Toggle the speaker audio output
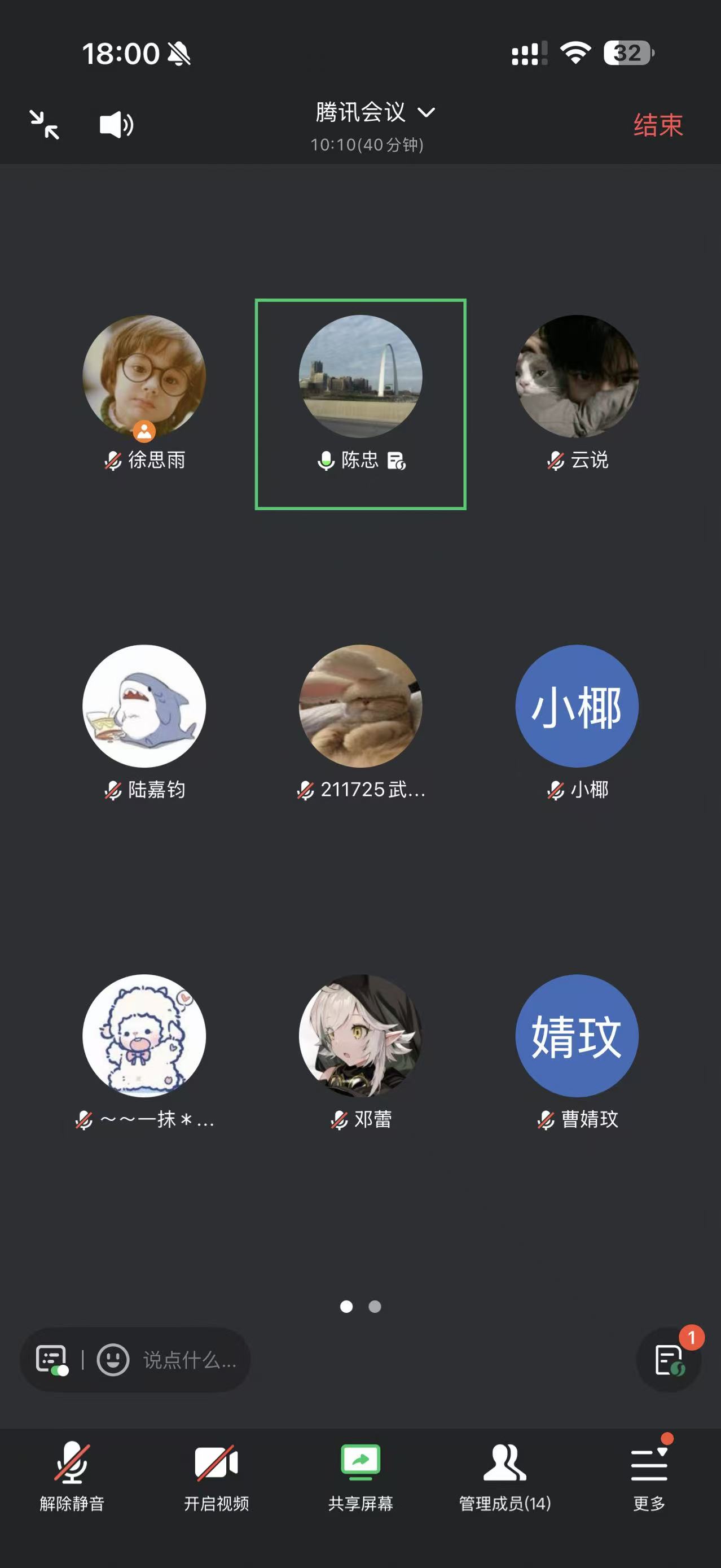The image size is (721, 1568). 116,125
